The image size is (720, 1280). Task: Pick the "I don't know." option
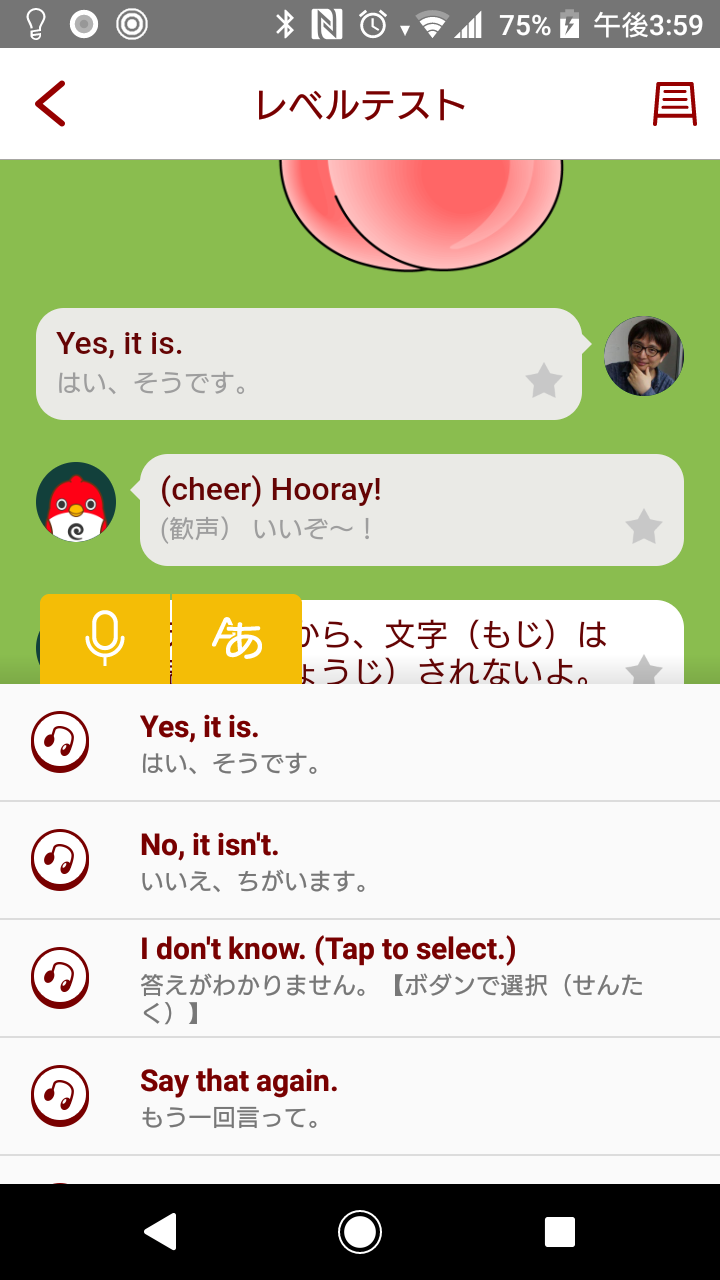pos(400,978)
